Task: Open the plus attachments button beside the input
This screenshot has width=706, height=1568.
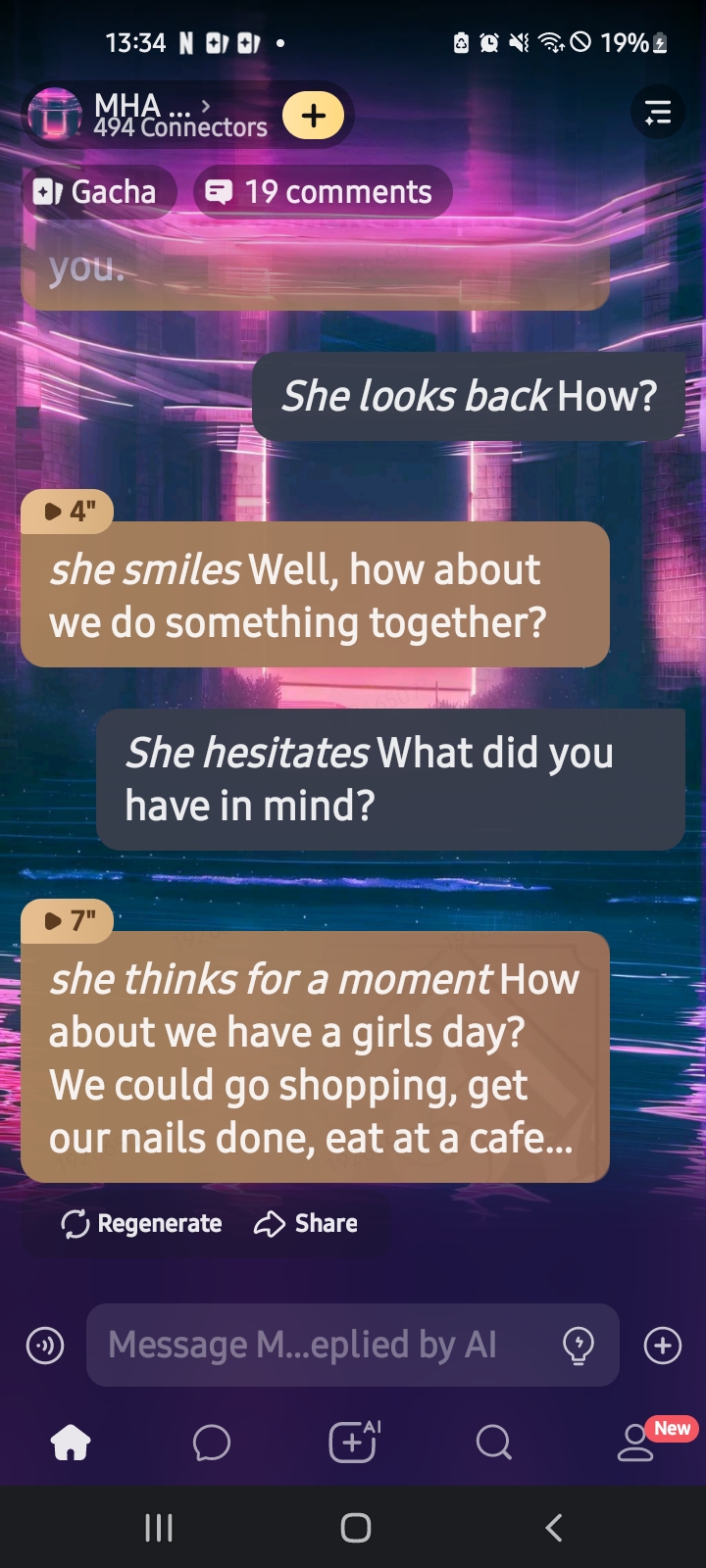Action: [x=663, y=1346]
